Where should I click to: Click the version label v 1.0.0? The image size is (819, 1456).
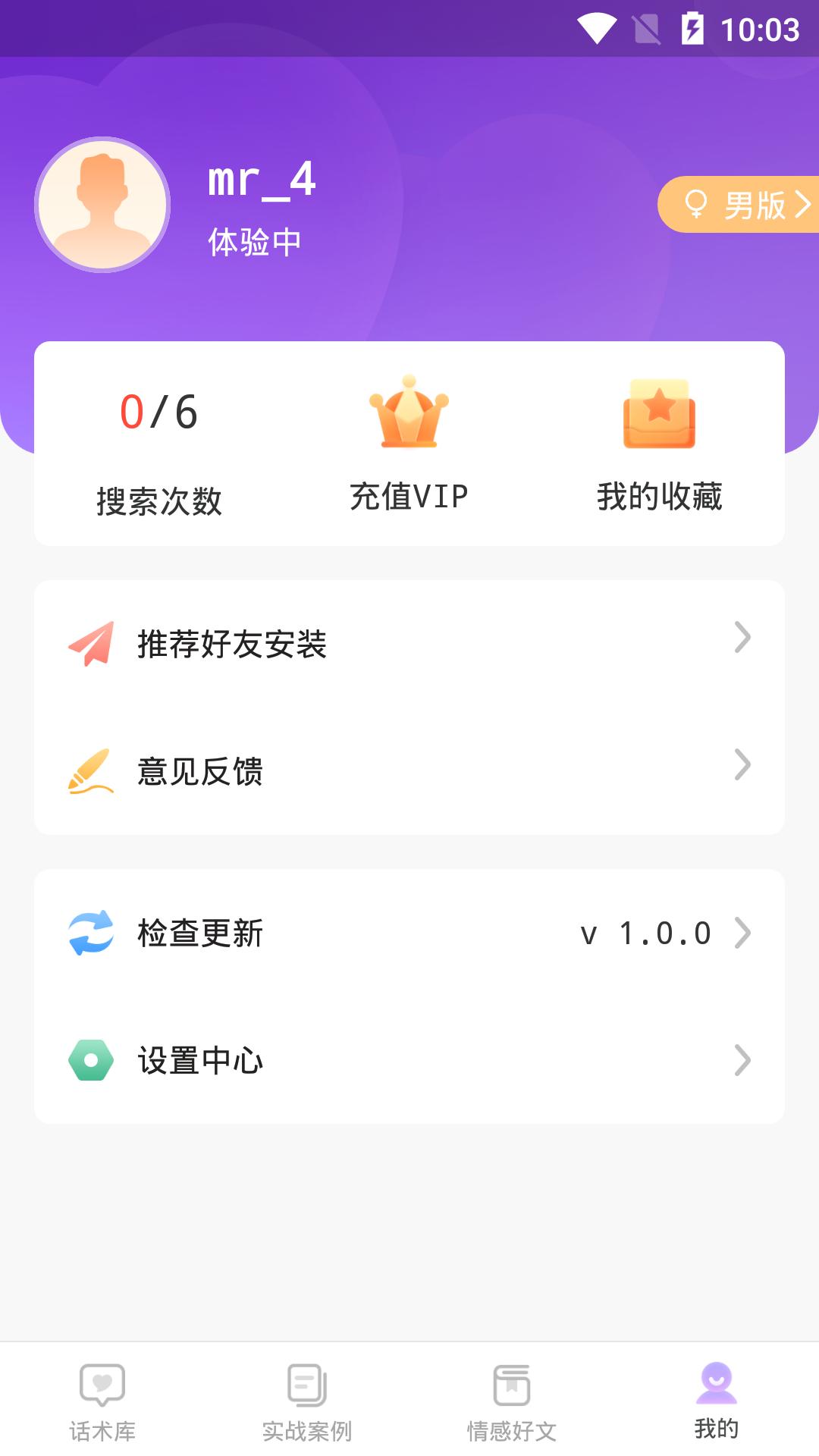coord(645,933)
